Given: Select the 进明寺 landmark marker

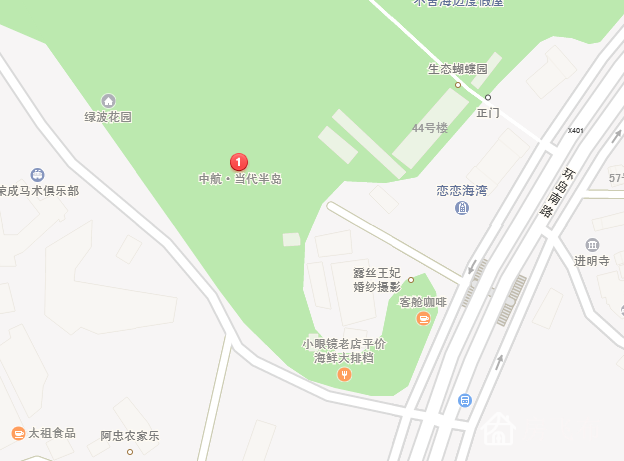Looking at the screenshot, I should point(592,245).
